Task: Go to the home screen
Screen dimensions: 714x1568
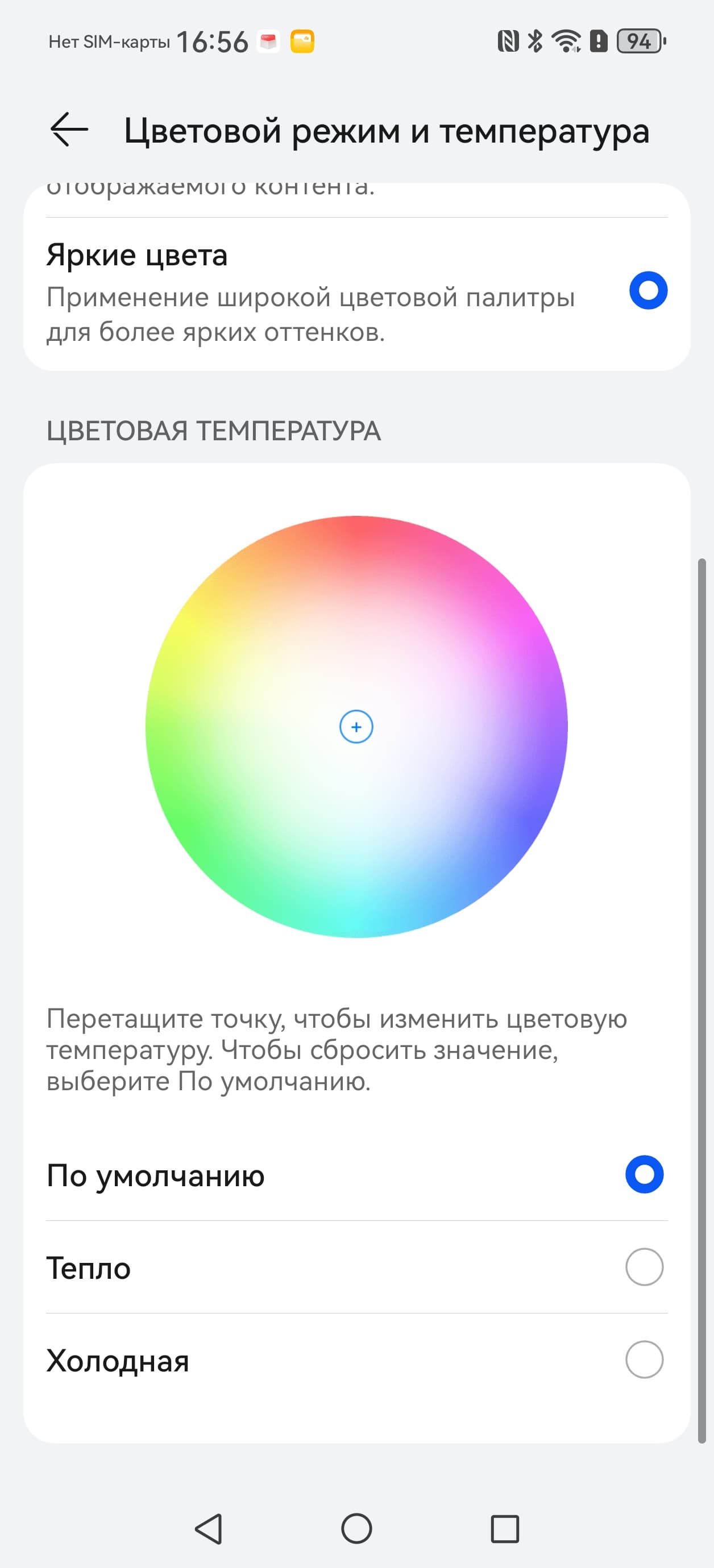Action: click(x=356, y=1528)
